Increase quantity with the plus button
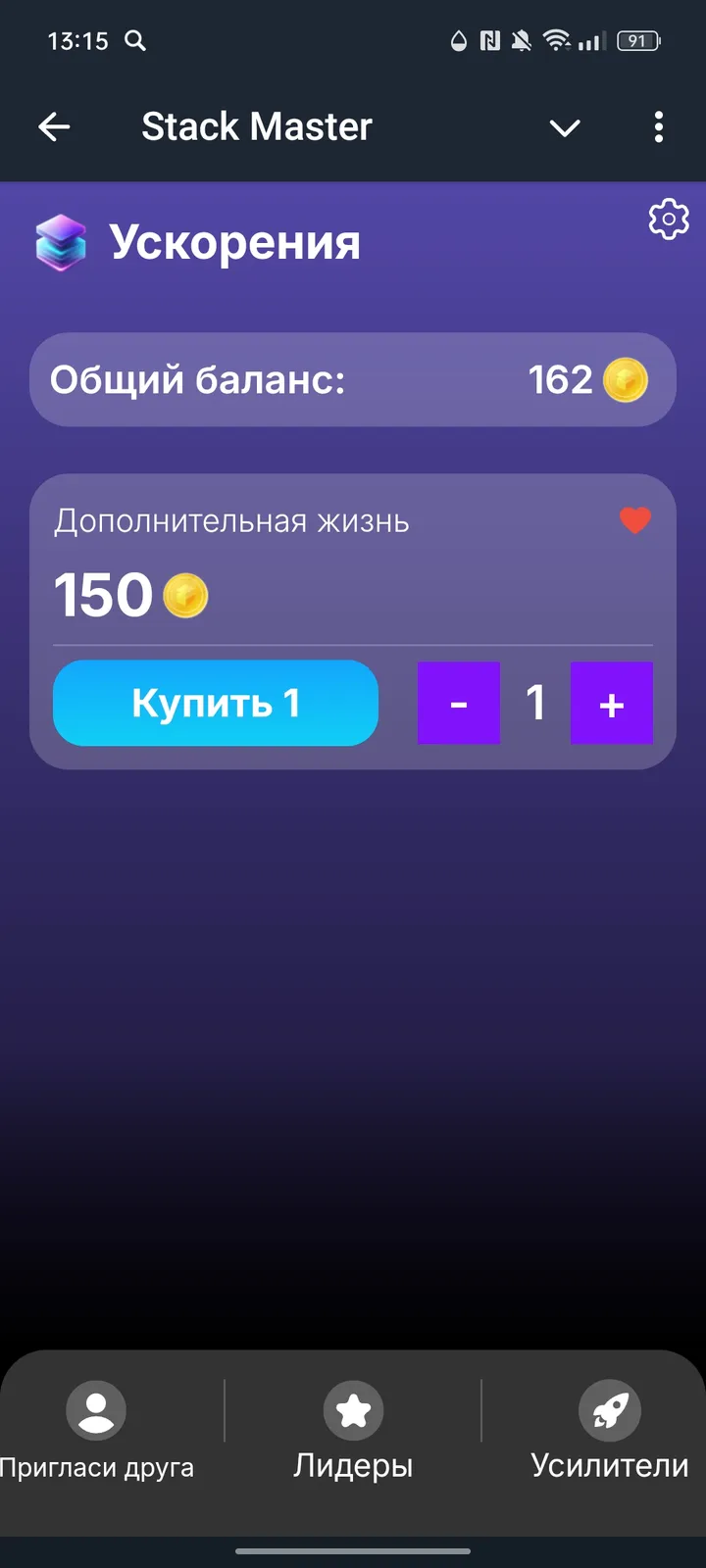706x1568 pixels. [x=612, y=703]
